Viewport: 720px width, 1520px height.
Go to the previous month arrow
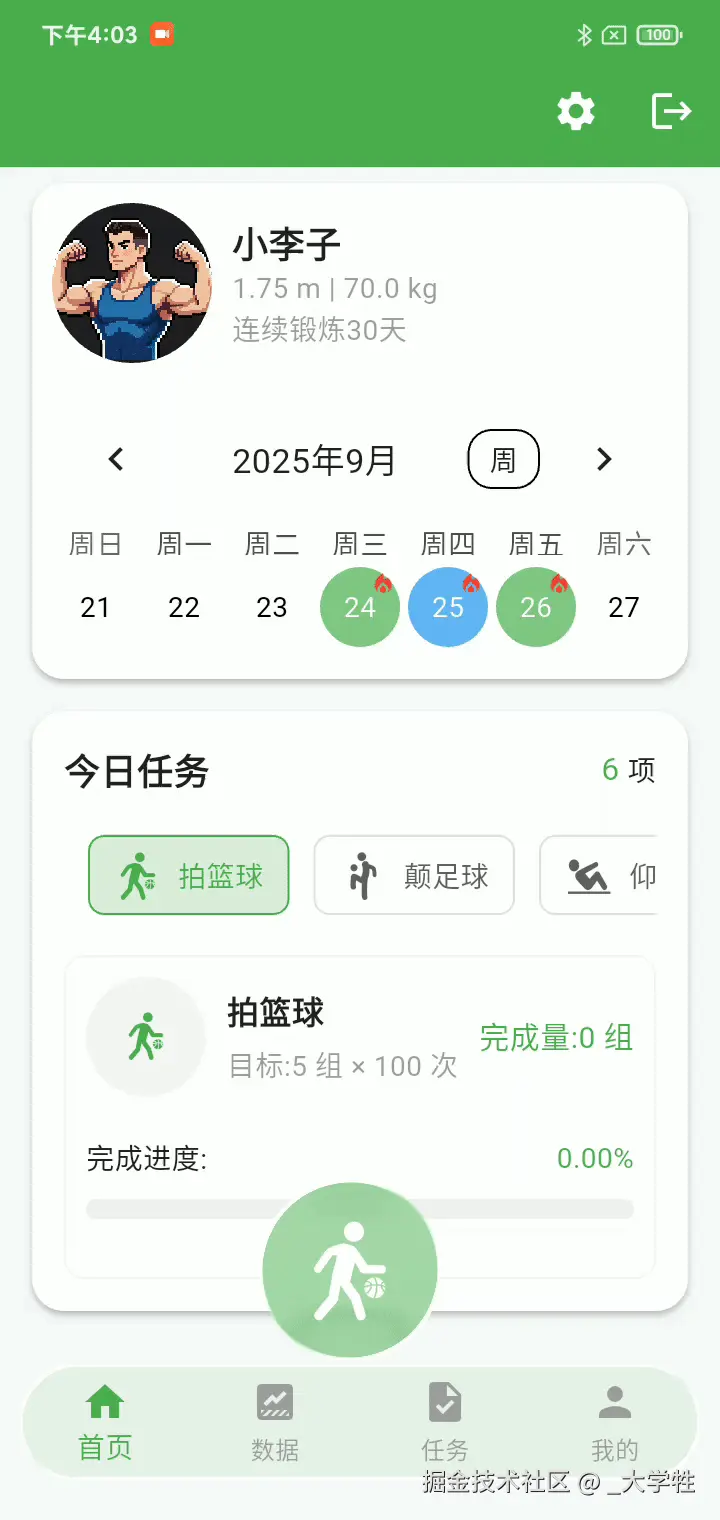(116, 460)
